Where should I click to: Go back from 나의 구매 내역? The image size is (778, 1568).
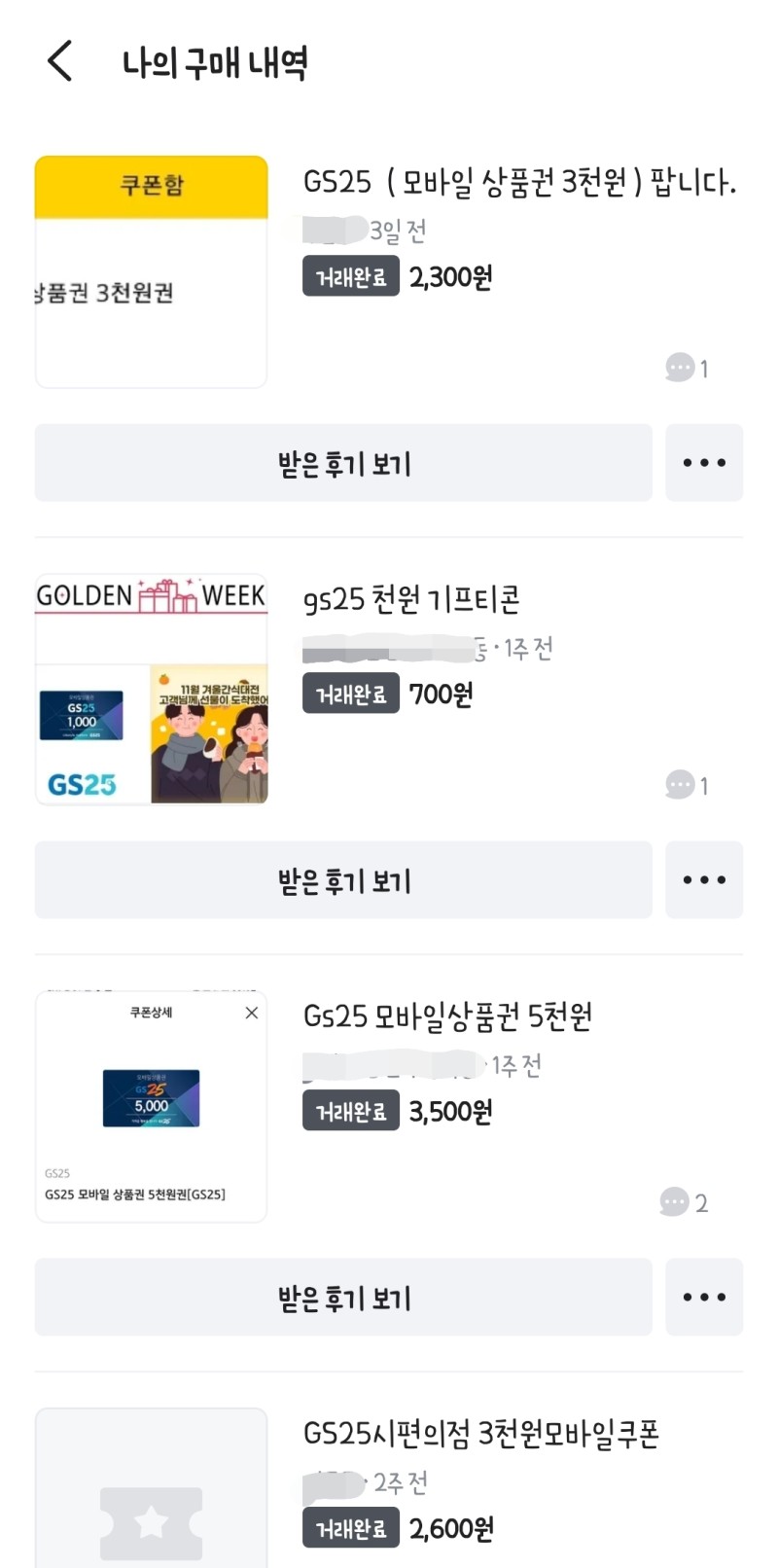(x=60, y=61)
